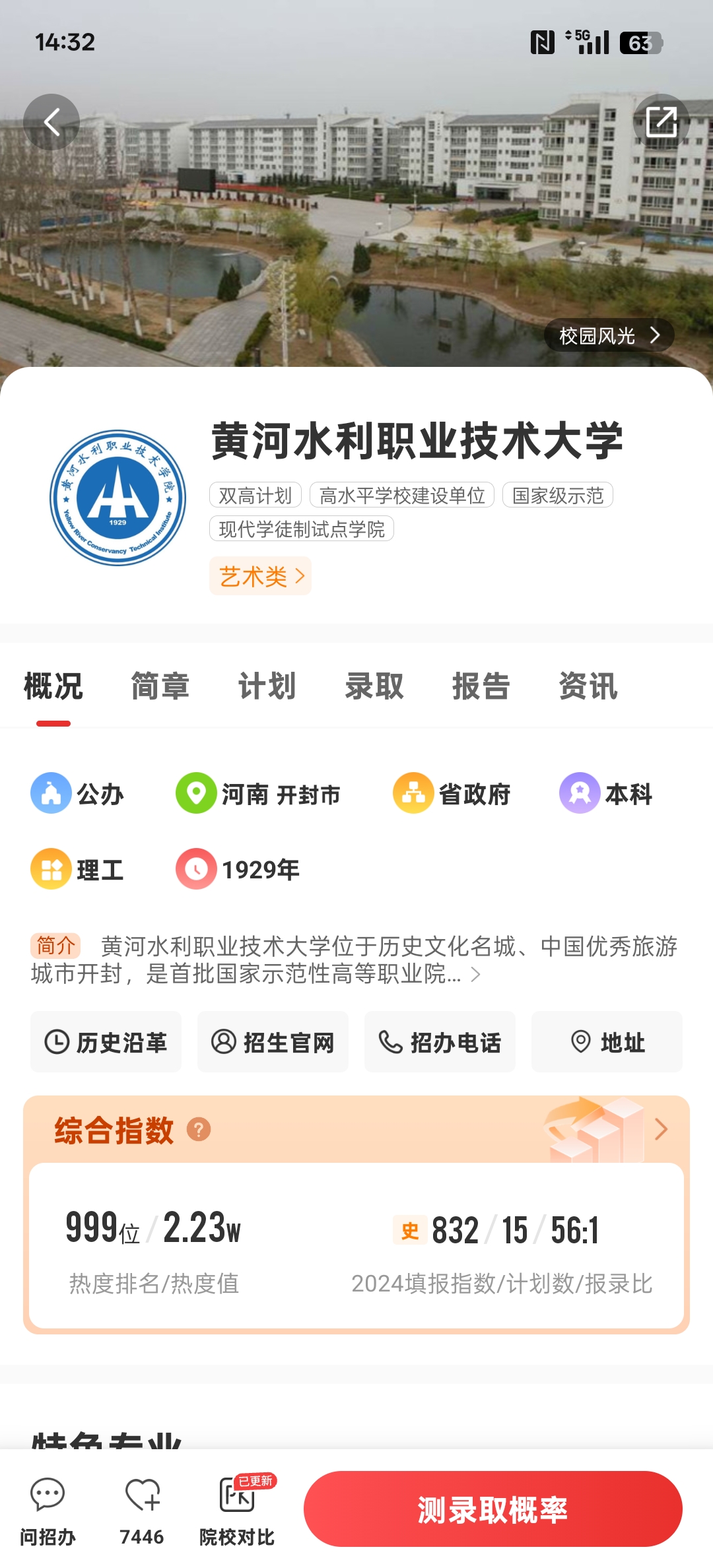Open 历史沿革 history
The image size is (713, 1568).
coord(106,1042)
